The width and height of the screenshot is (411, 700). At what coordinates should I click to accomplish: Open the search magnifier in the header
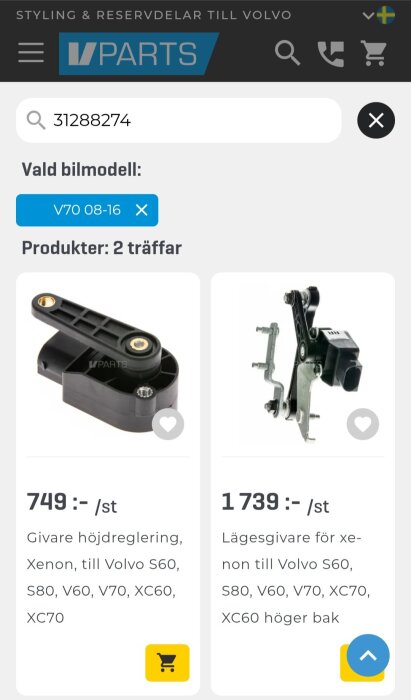click(287, 53)
